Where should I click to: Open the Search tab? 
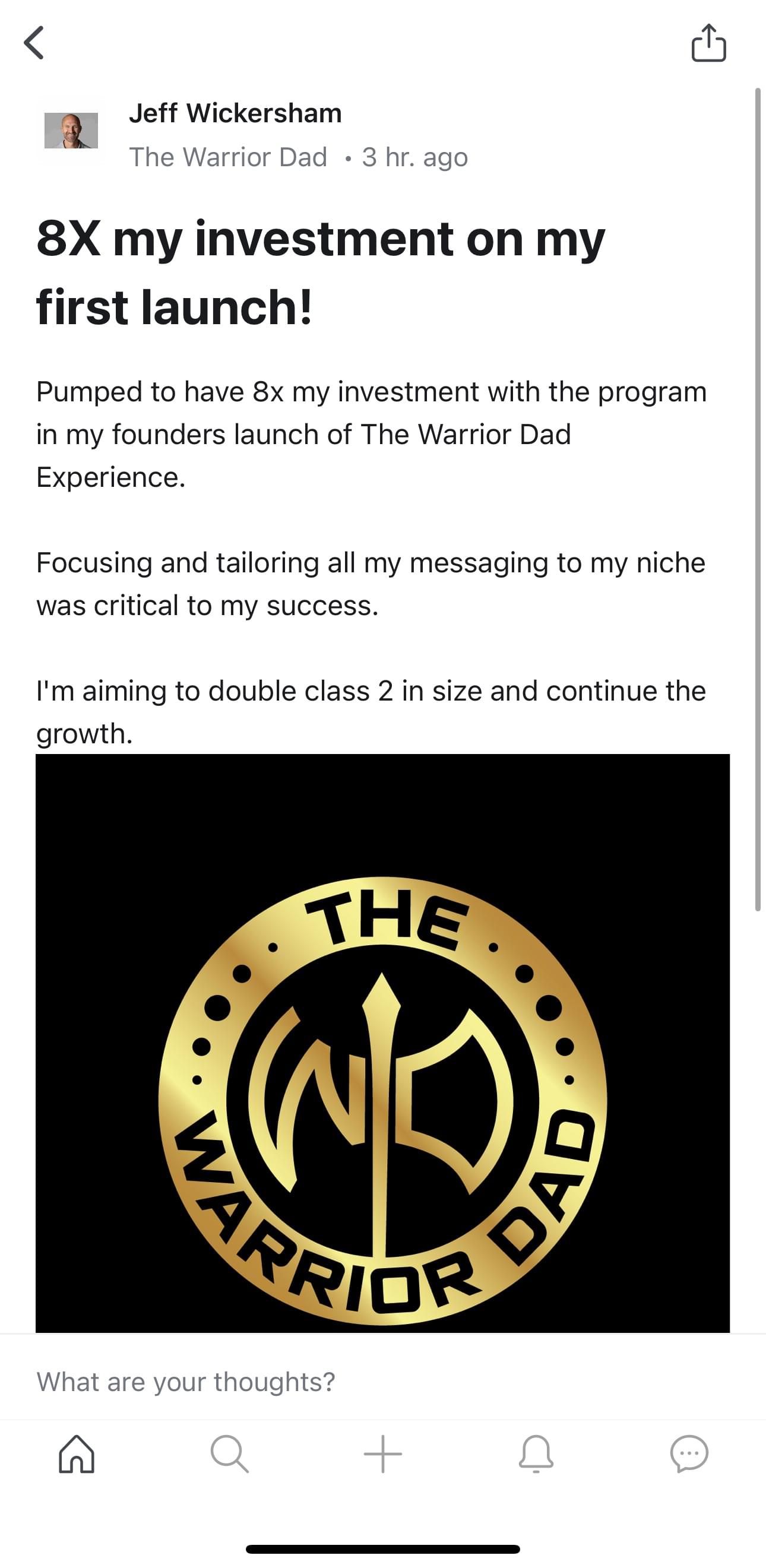click(230, 1453)
